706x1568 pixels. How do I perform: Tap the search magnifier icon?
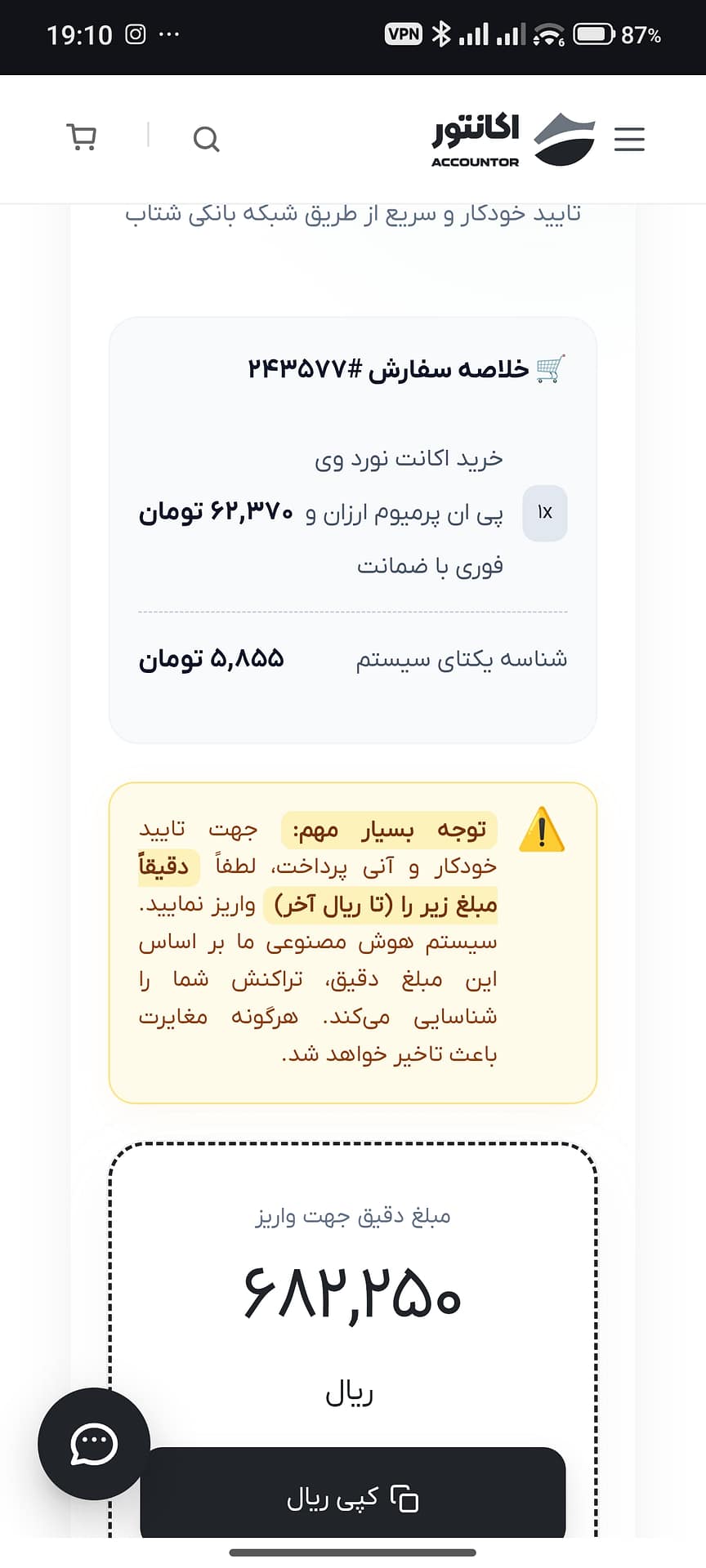pyautogui.click(x=206, y=139)
